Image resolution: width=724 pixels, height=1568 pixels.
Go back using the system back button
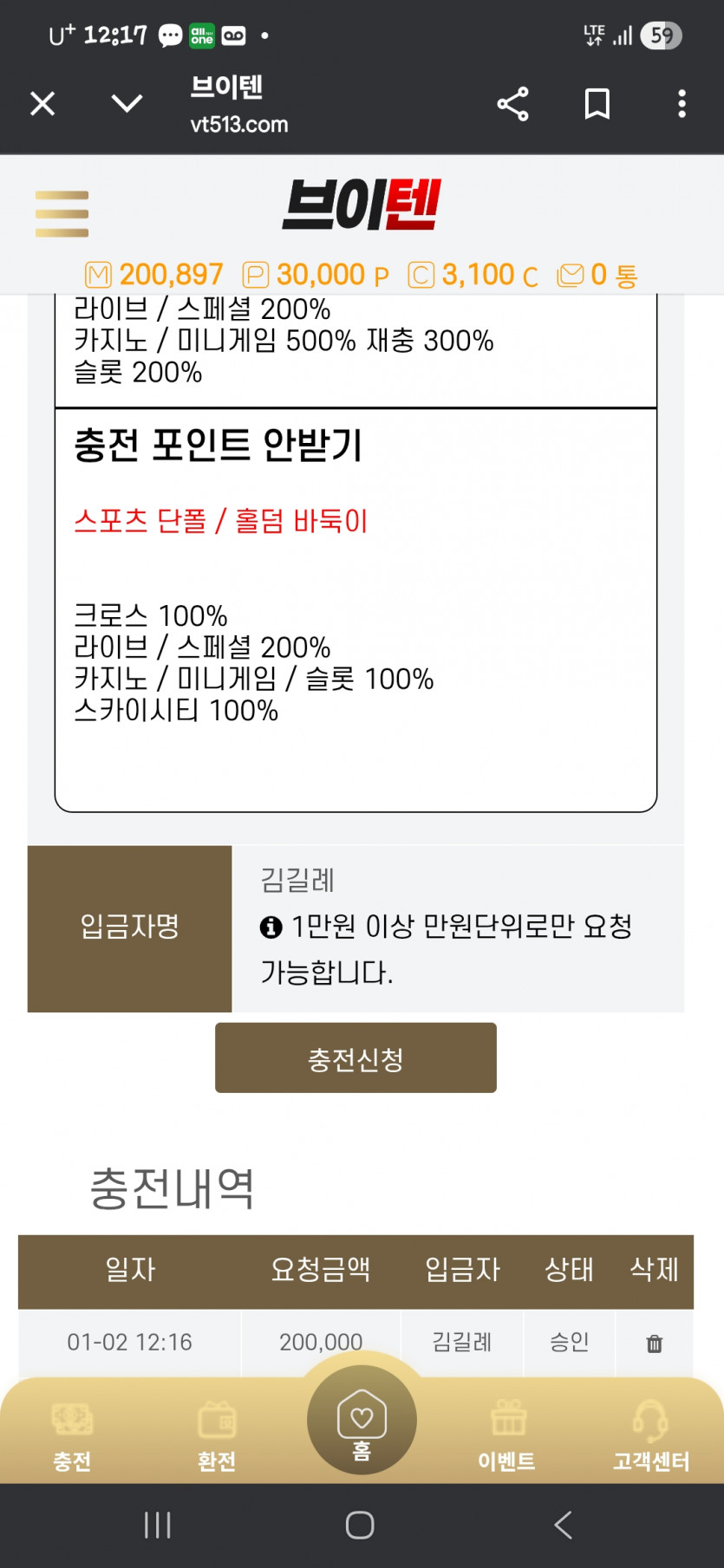564,1525
